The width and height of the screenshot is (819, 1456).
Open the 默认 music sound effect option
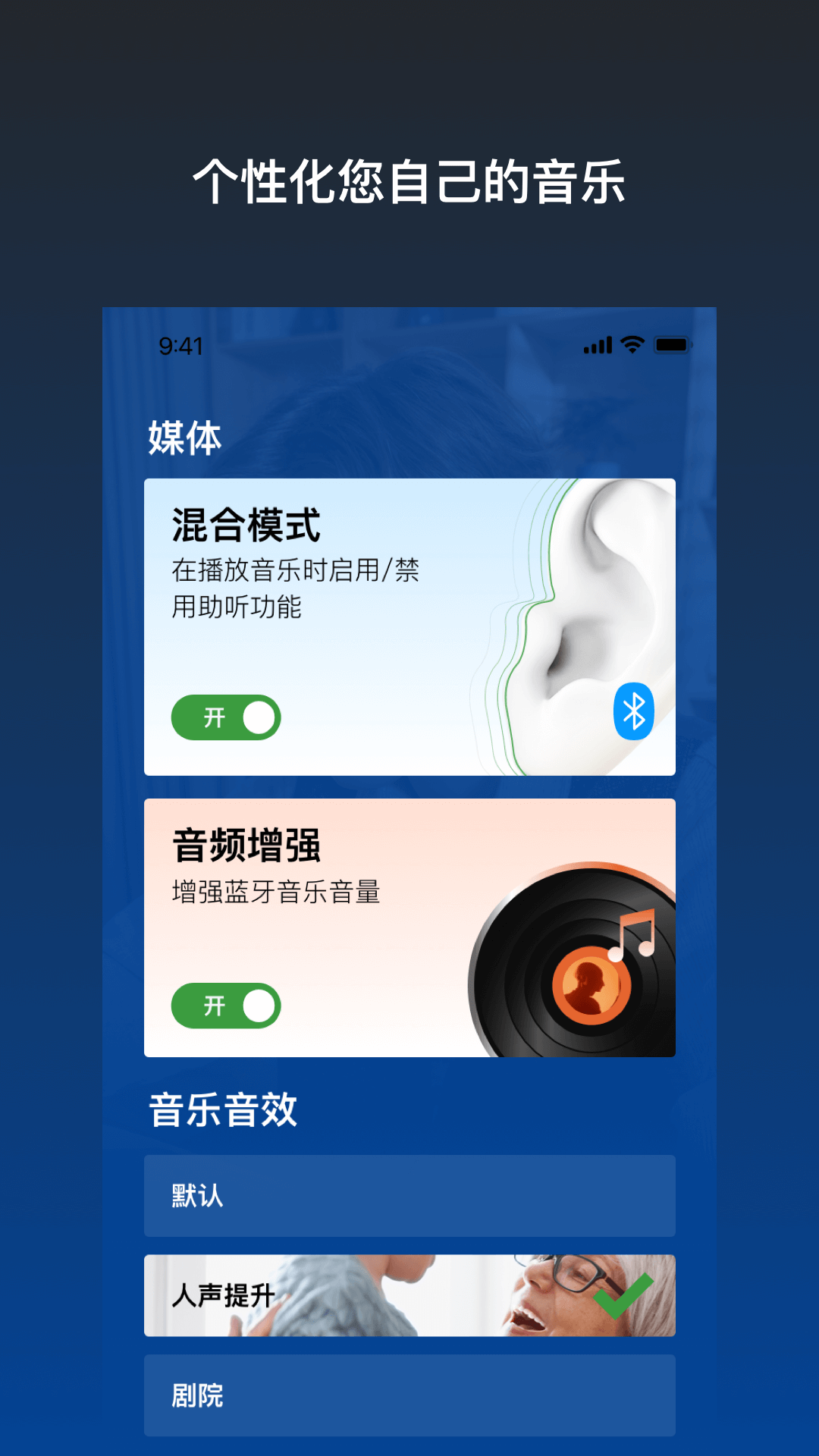coord(409,1197)
